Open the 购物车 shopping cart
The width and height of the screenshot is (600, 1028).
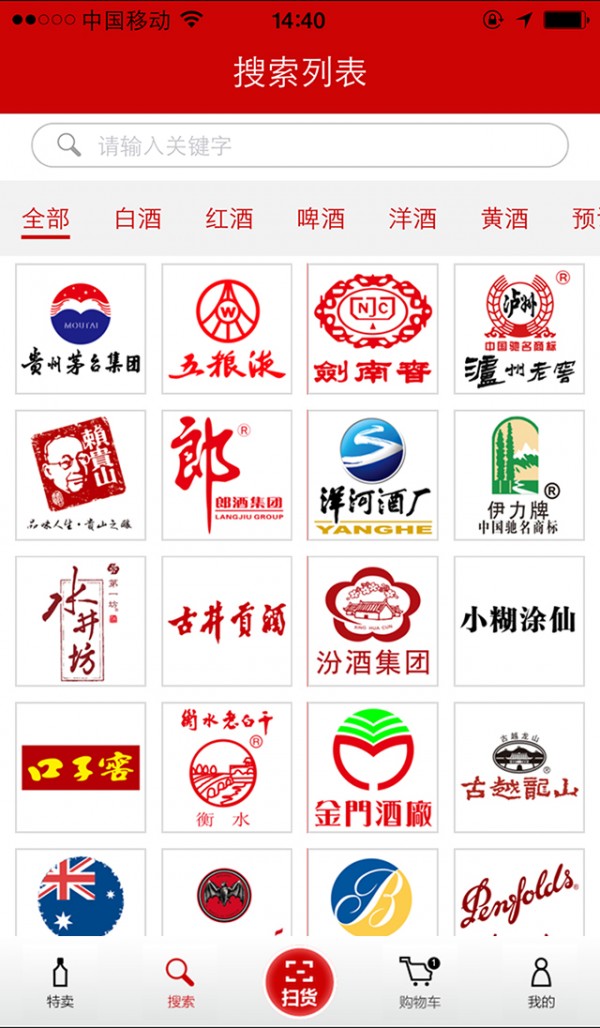pyautogui.click(x=419, y=982)
